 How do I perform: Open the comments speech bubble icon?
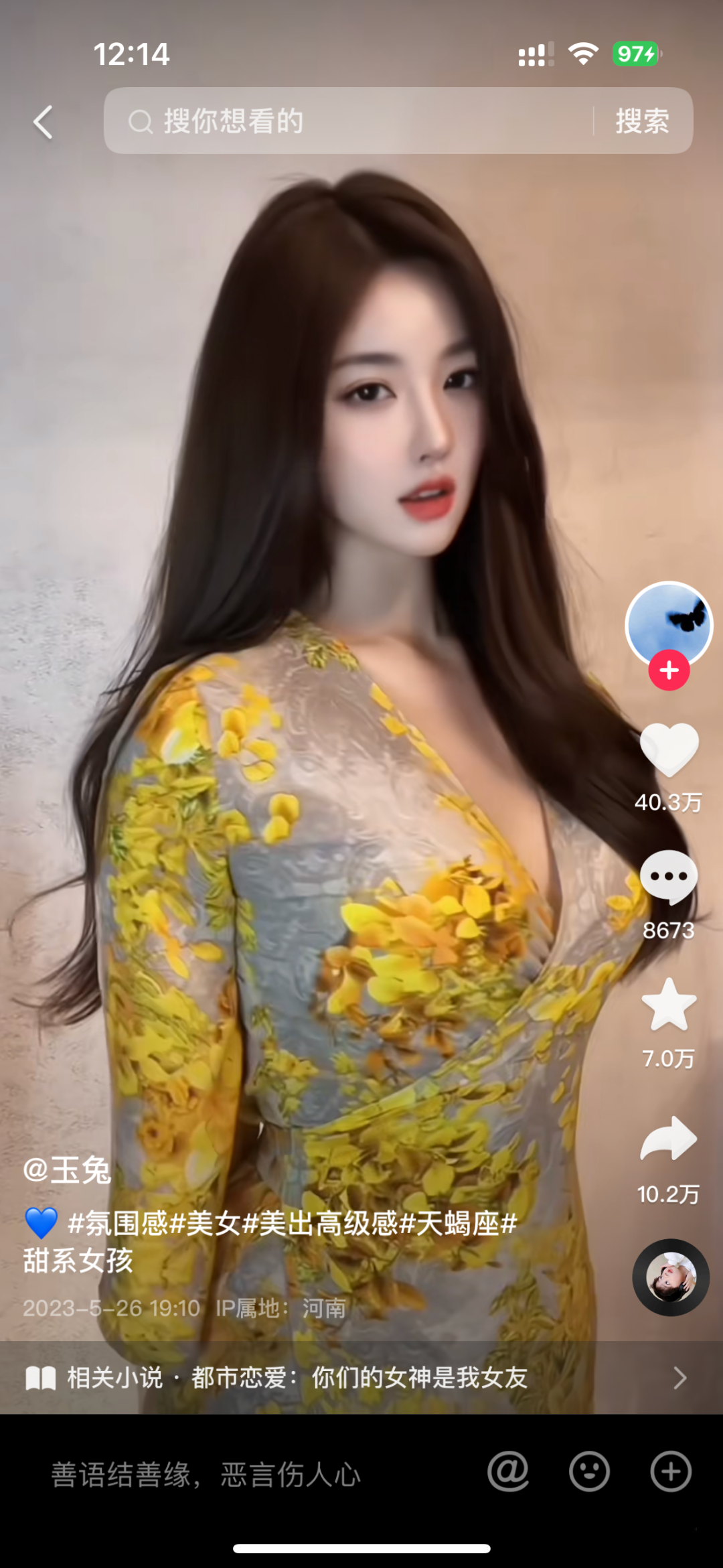tap(669, 876)
